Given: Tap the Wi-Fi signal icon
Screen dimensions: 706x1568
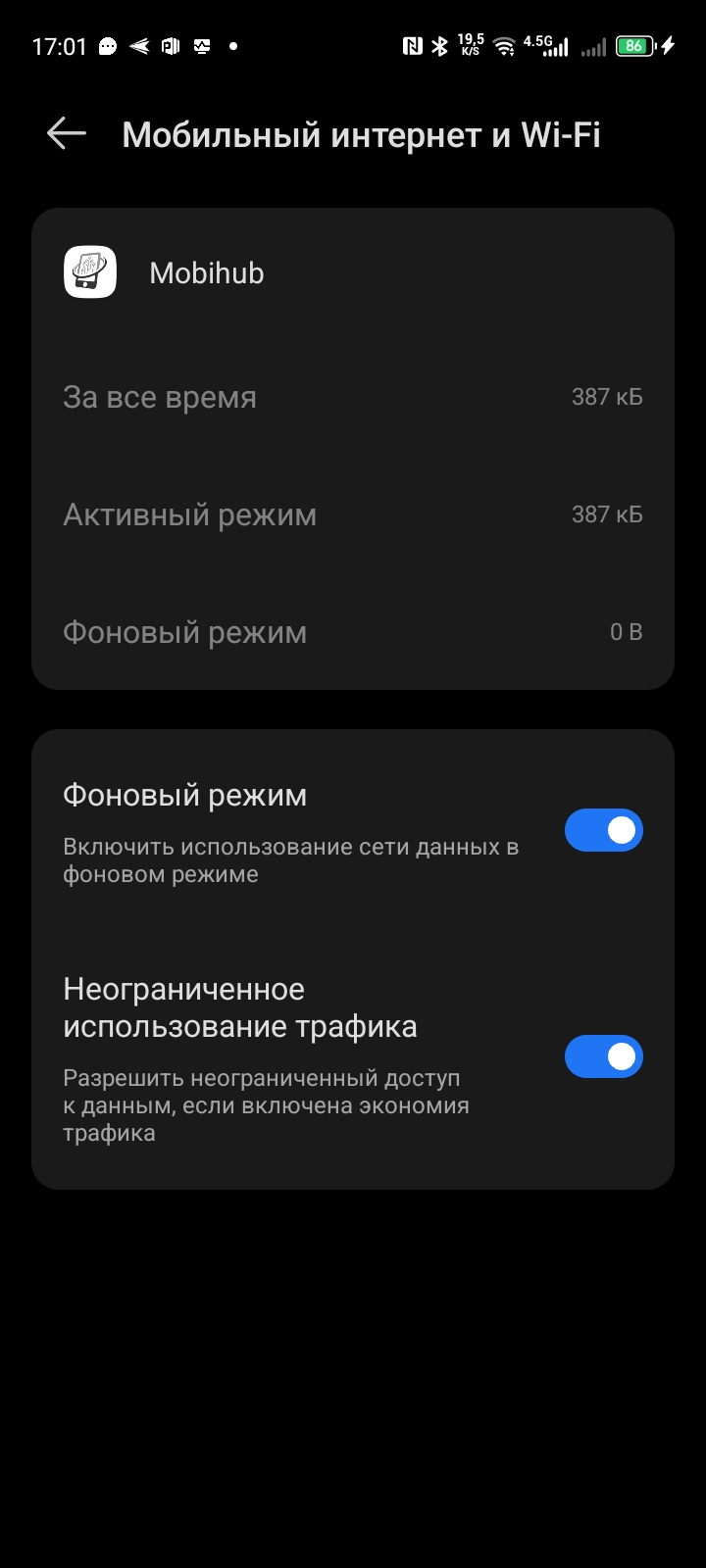Looking at the screenshot, I should click(503, 46).
